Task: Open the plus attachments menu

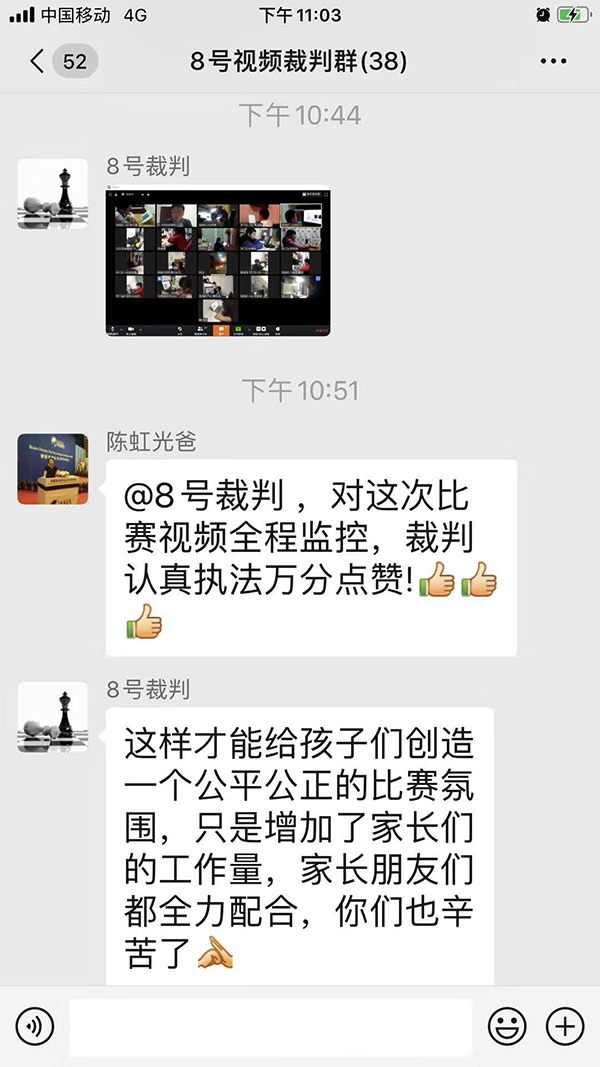Action: click(565, 1026)
